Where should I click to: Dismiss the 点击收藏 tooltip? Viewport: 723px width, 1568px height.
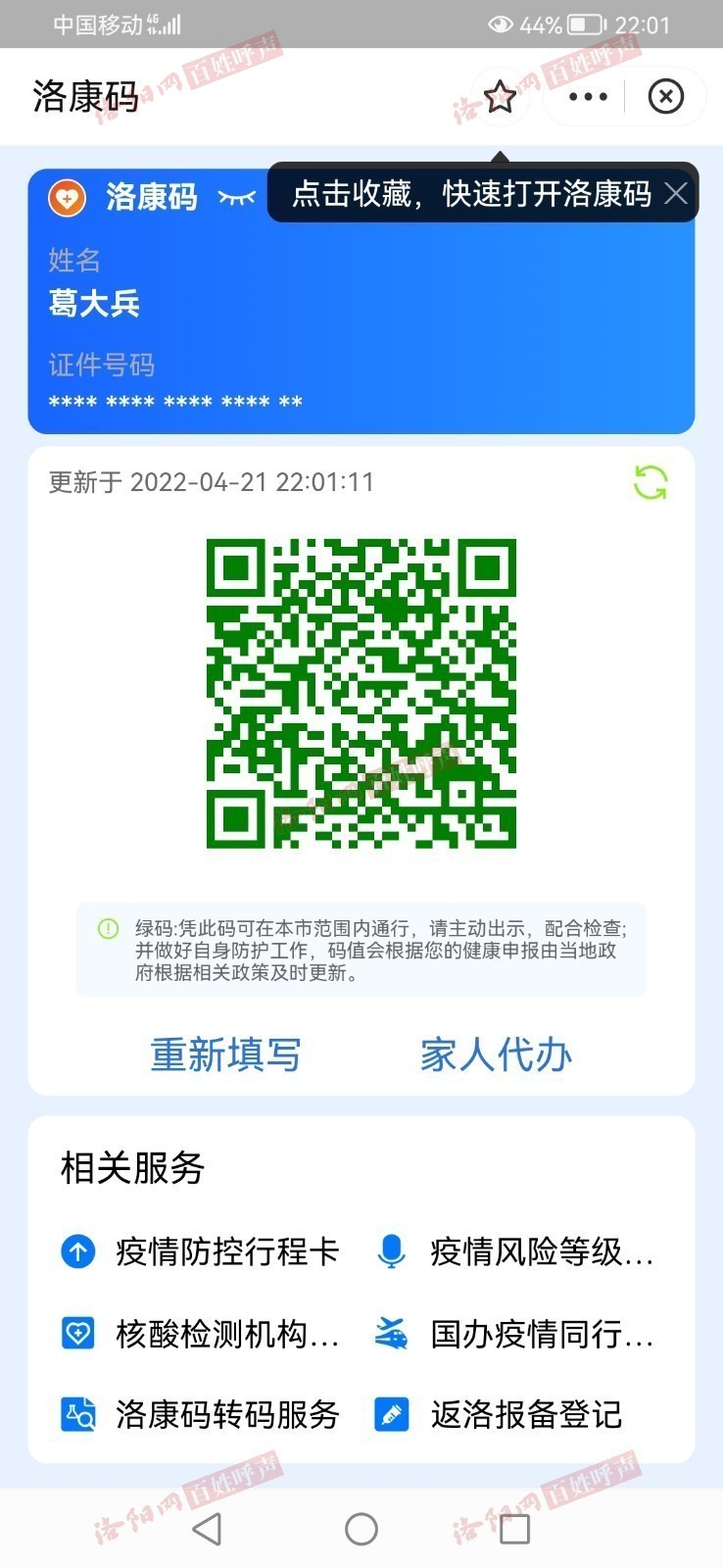[x=676, y=192]
